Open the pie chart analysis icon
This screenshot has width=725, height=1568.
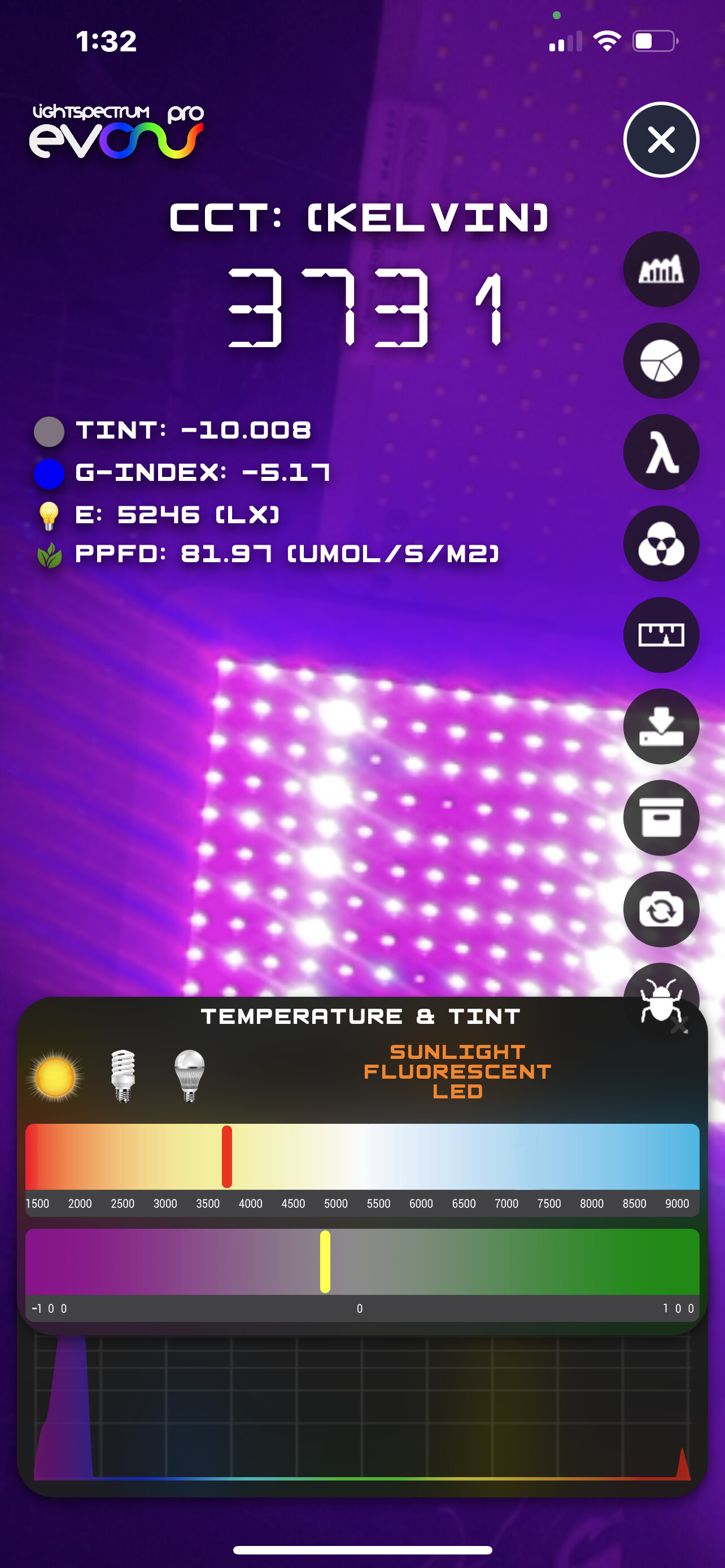click(x=661, y=361)
